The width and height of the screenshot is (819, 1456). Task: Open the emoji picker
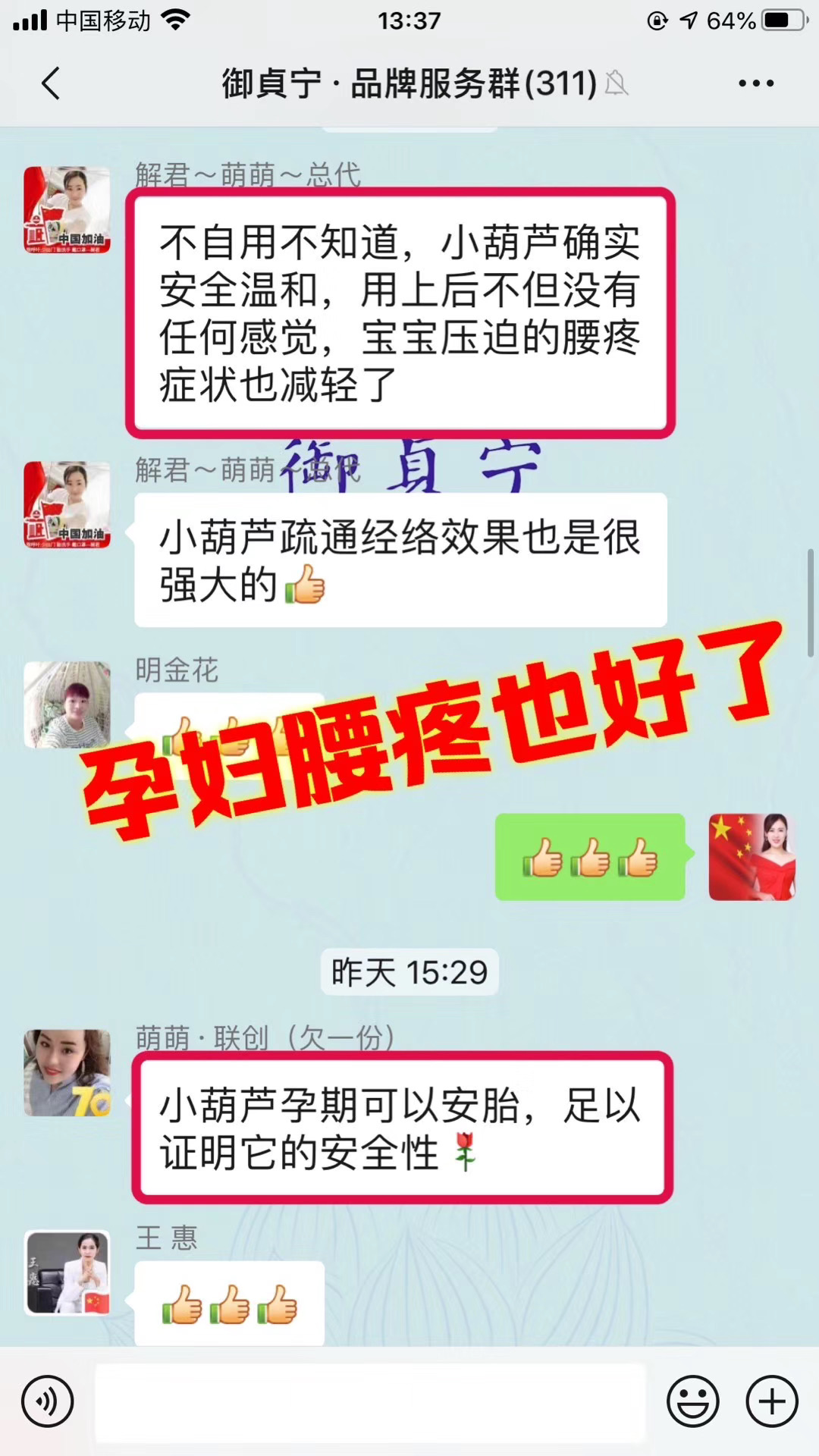[692, 1401]
